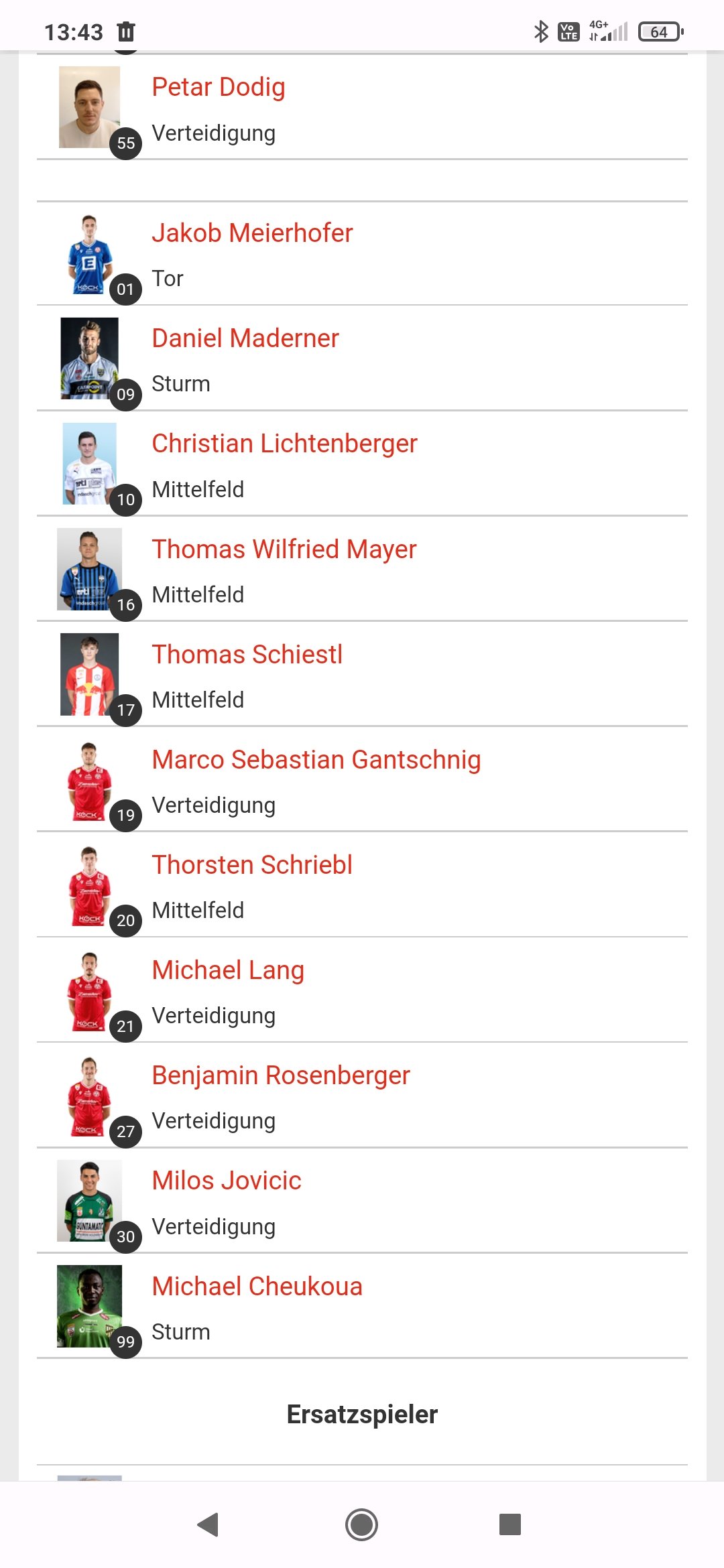724x1568 pixels.
Task: Tap on Thomas Schiestl's name
Action: 247,655
